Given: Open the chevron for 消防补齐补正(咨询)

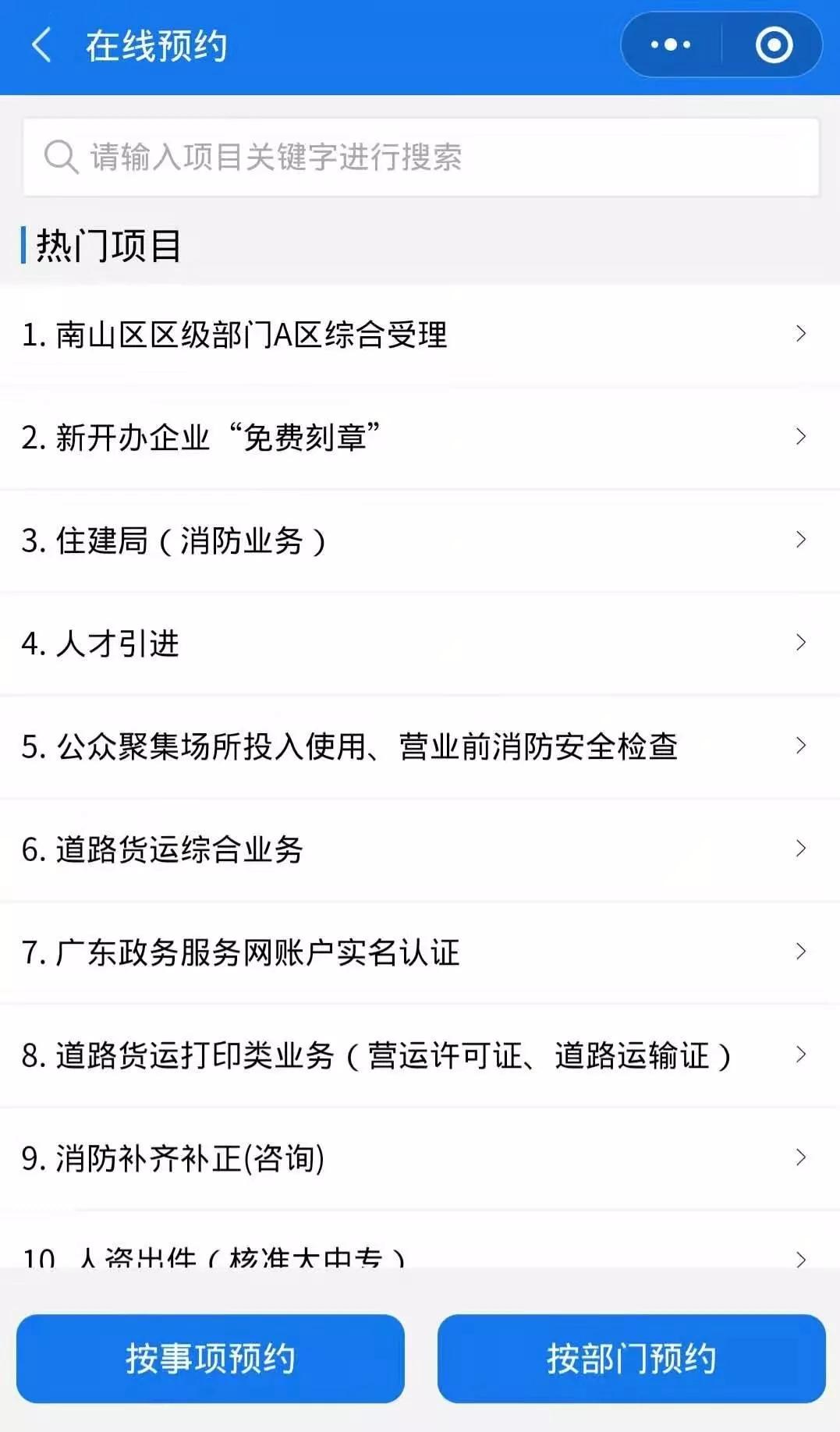Looking at the screenshot, I should pyautogui.click(x=801, y=1157).
